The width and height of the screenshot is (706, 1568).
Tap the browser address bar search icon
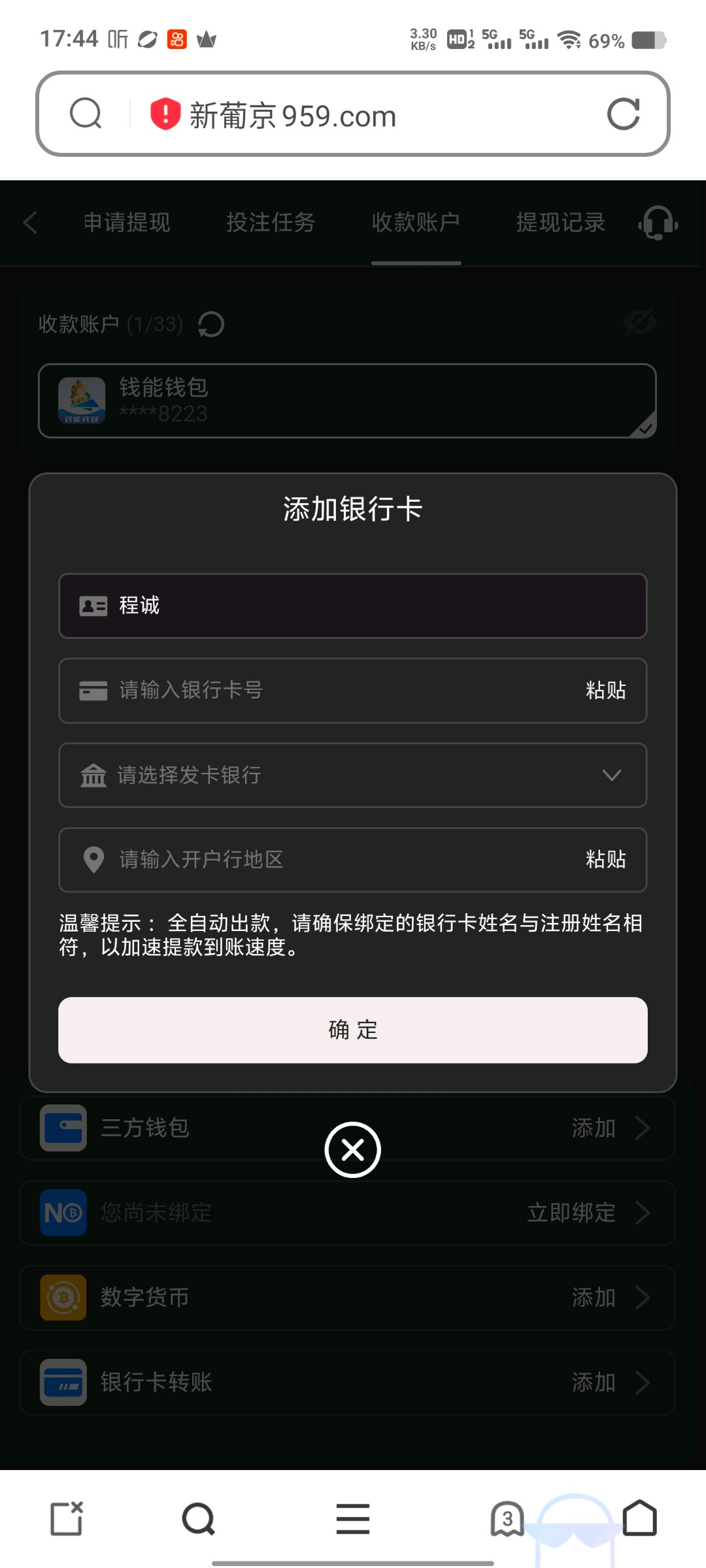[x=86, y=114]
